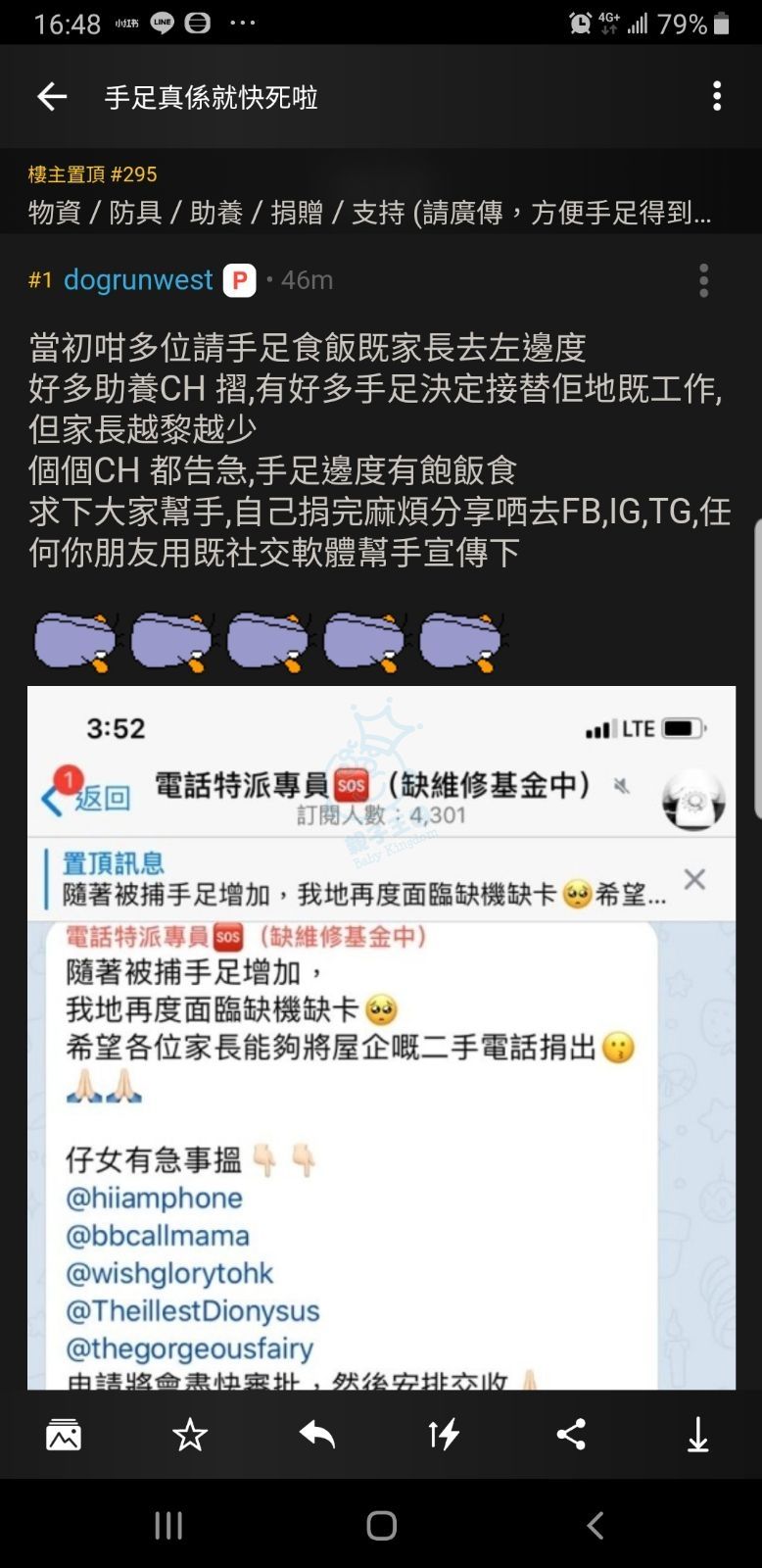Open the recent apps view
Viewport: 762px width, 1568px height.
pos(168,1525)
